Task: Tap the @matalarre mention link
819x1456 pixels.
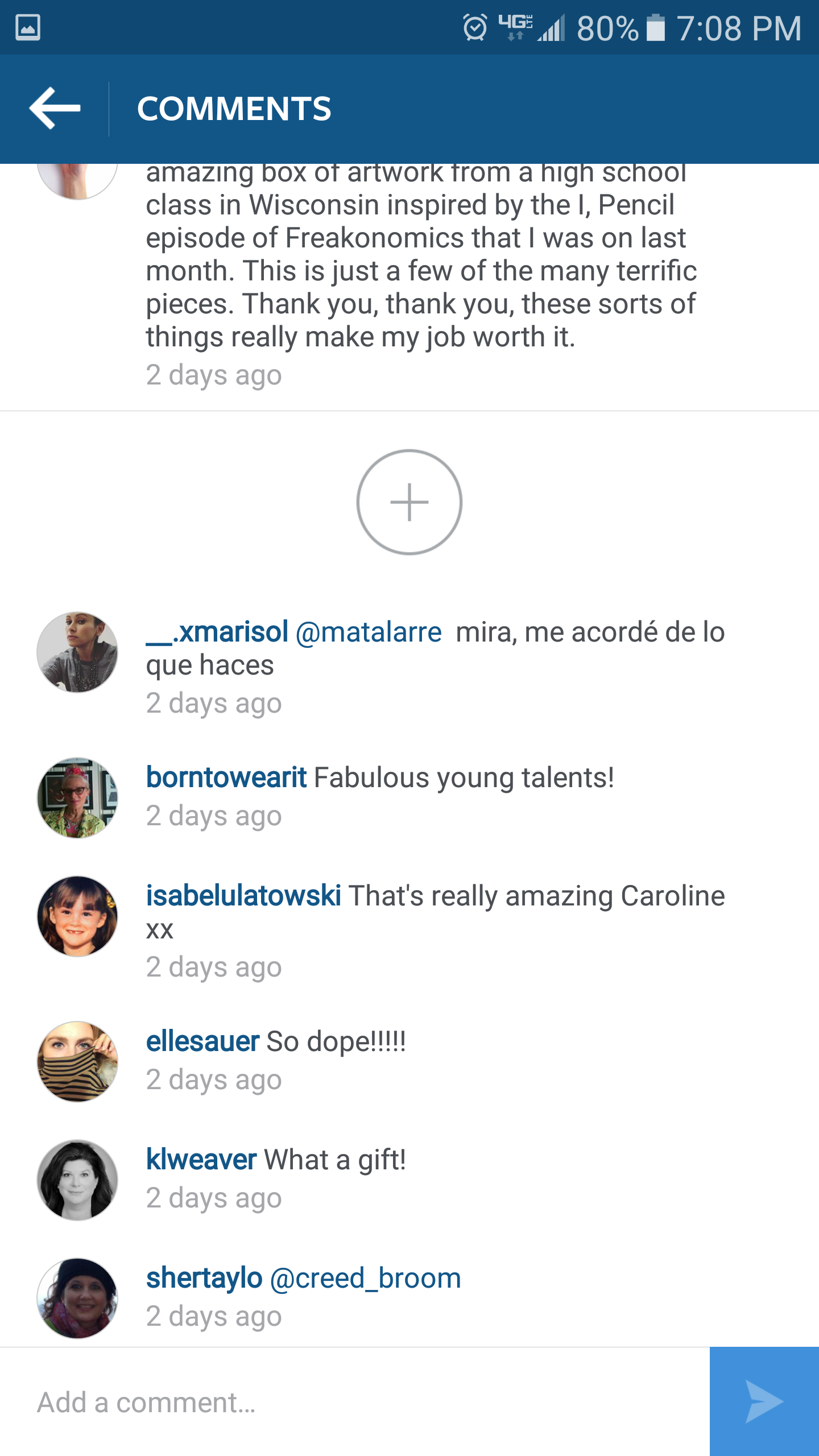Action: 369,632
